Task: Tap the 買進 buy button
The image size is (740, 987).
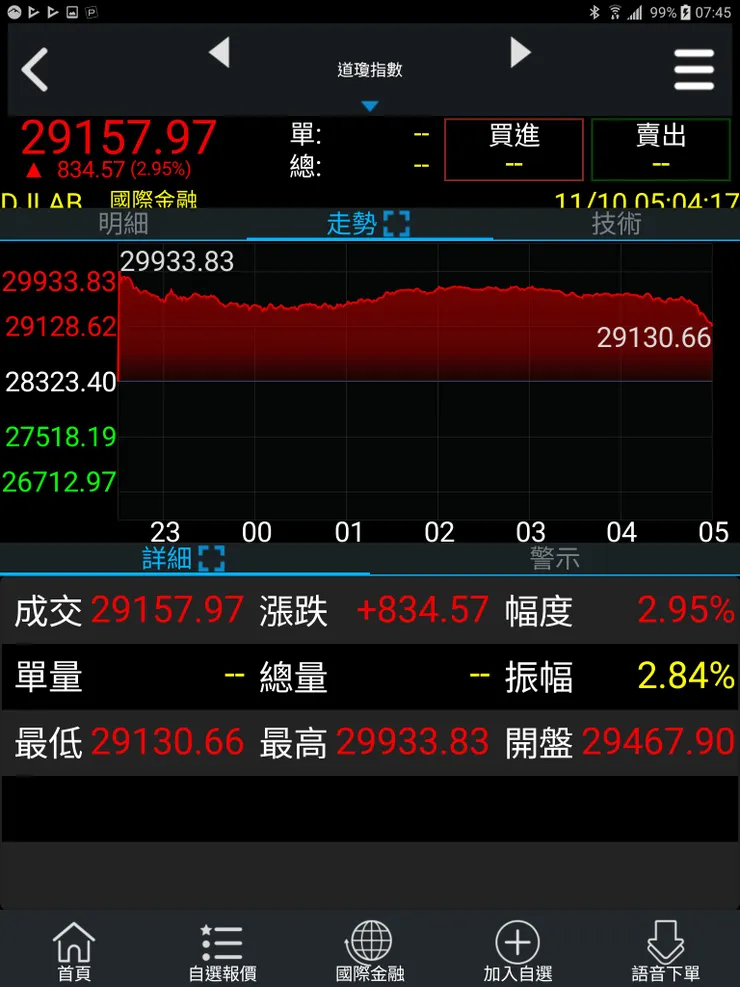Action: point(513,149)
